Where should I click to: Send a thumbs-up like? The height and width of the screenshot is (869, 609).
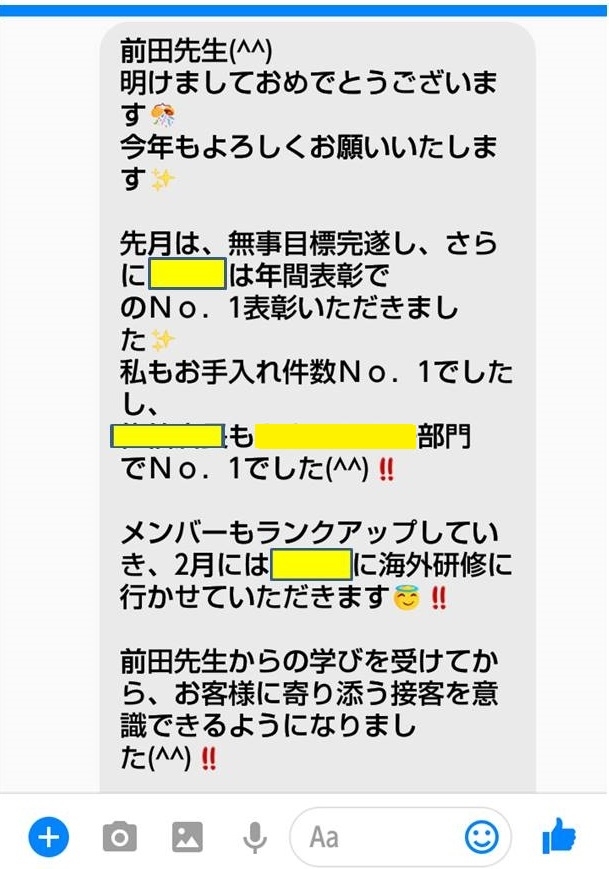(559, 836)
